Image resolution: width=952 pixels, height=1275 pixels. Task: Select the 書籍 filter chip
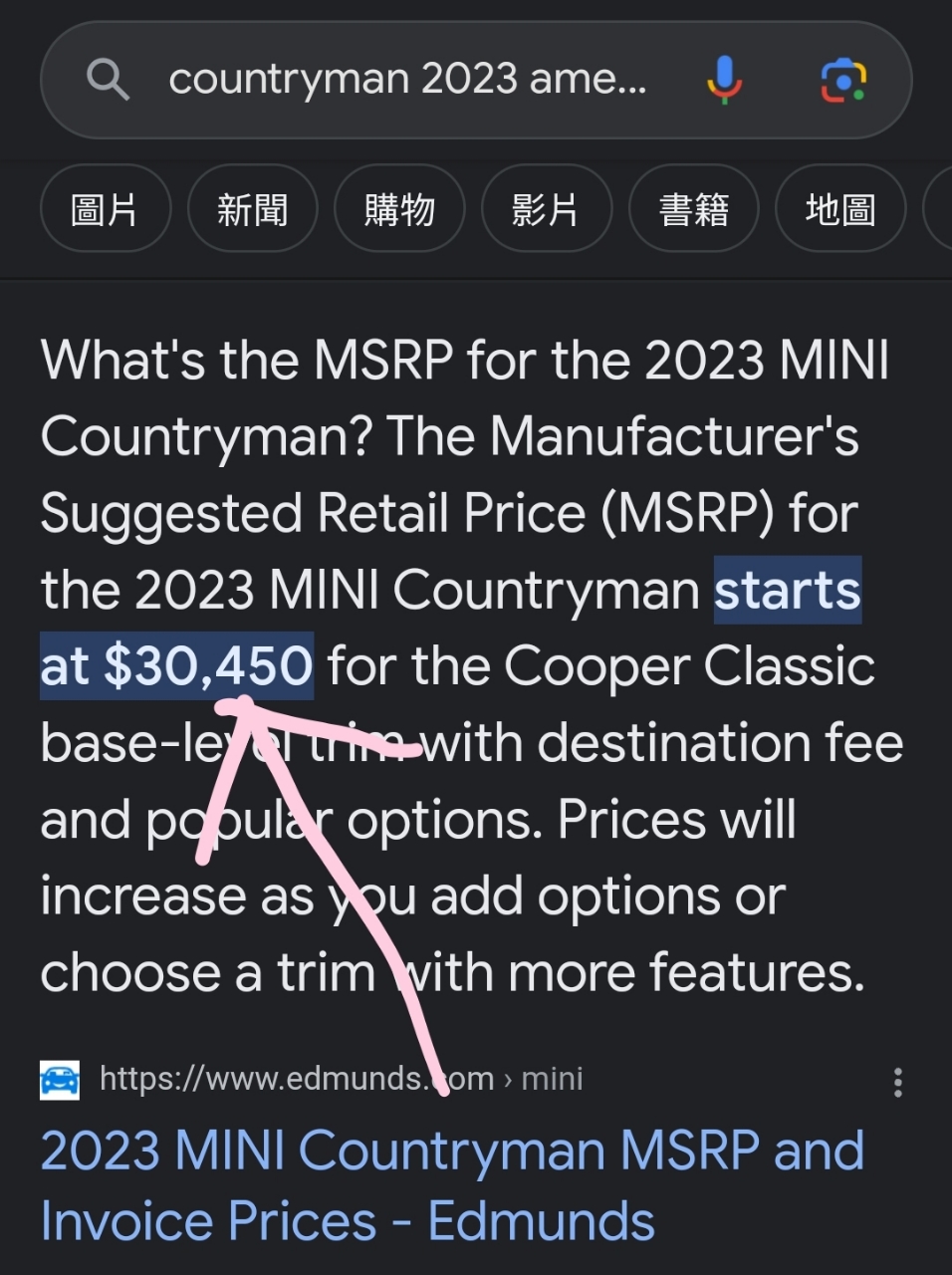(x=693, y=210)
